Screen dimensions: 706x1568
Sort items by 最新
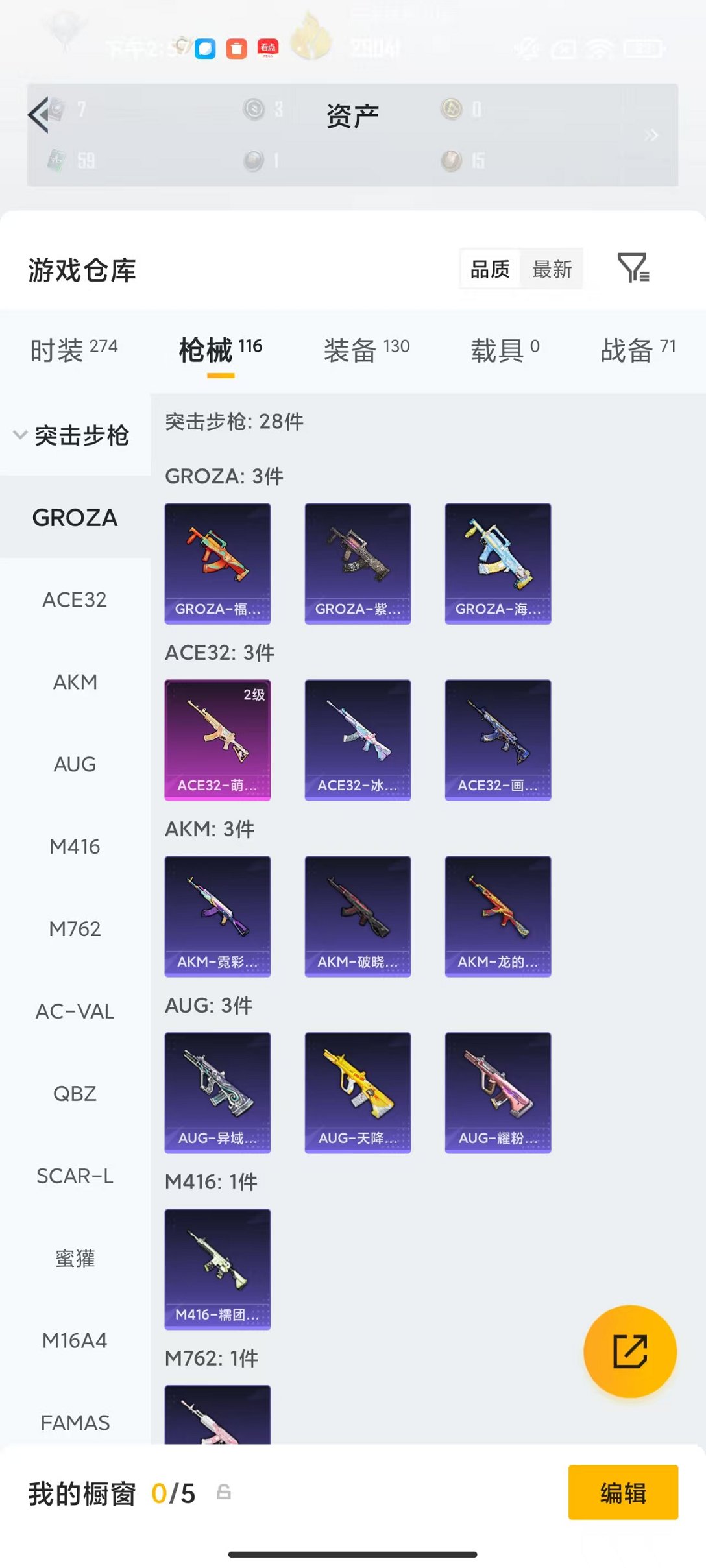click(552, 269)
